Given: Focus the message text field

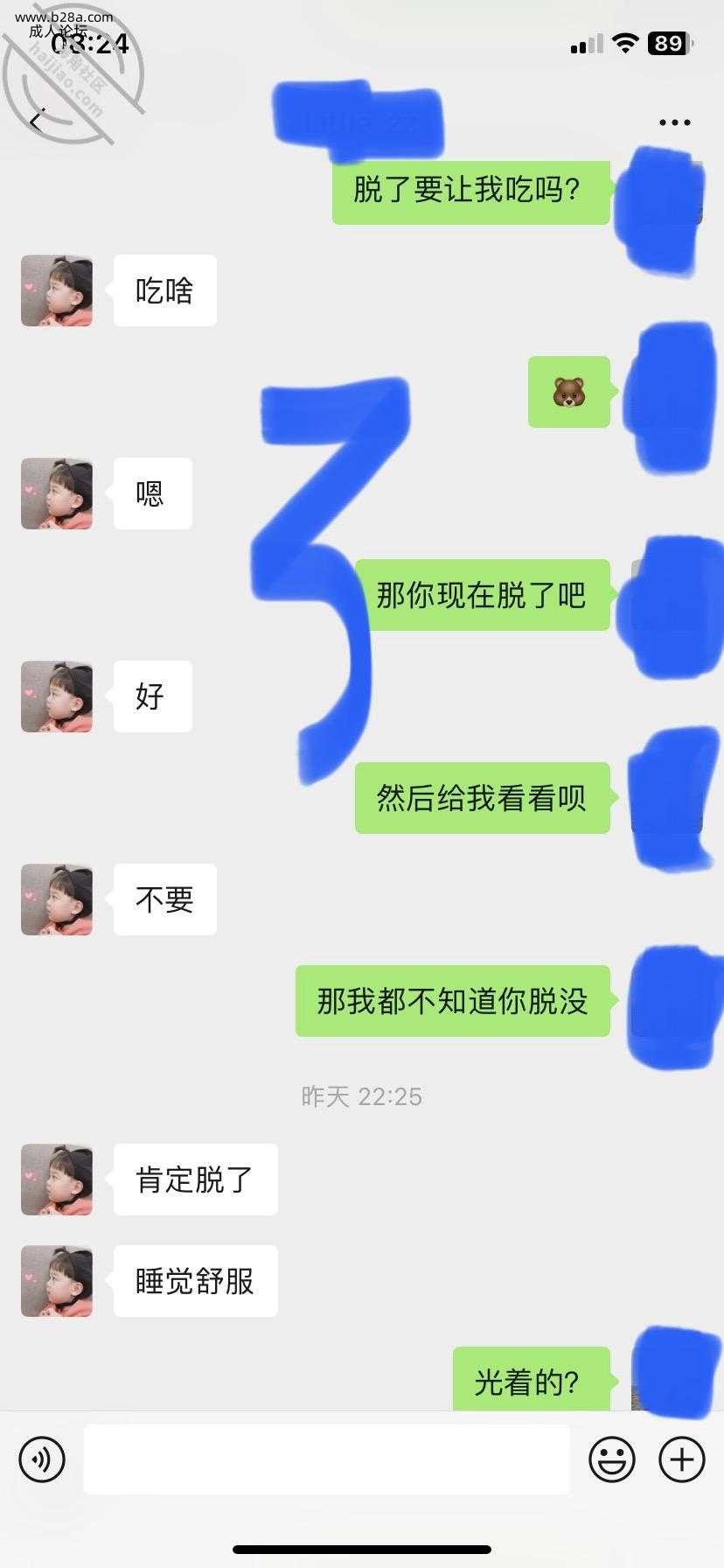Looking at the screenshot, I should pos(326,1459).
